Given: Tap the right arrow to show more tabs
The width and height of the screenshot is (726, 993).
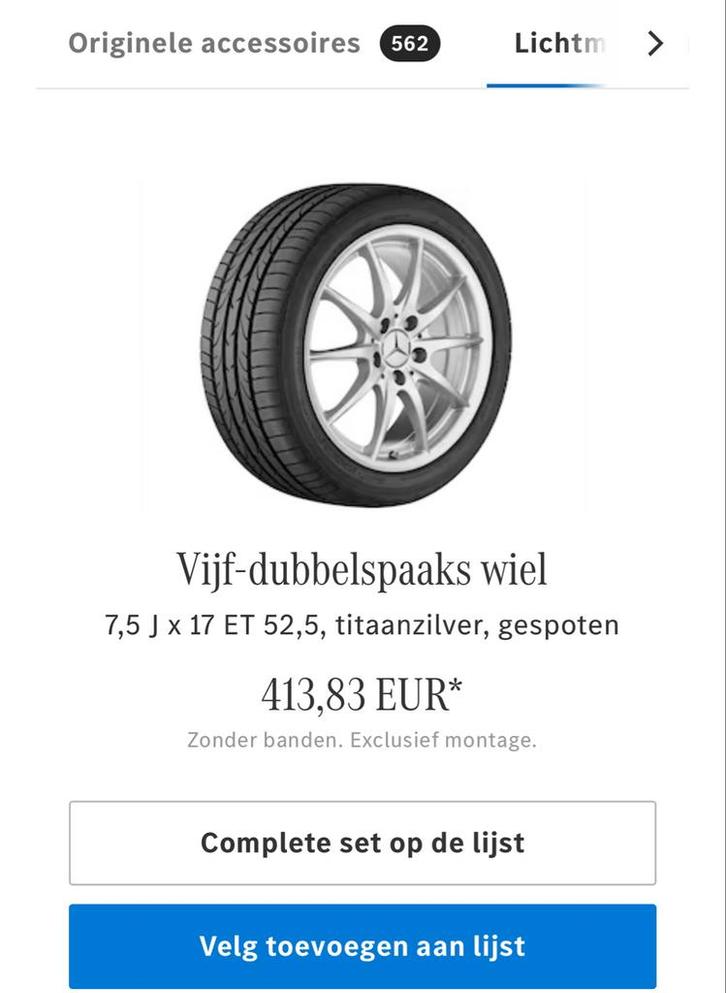Looking at the screenshot, I should [655, 44].
